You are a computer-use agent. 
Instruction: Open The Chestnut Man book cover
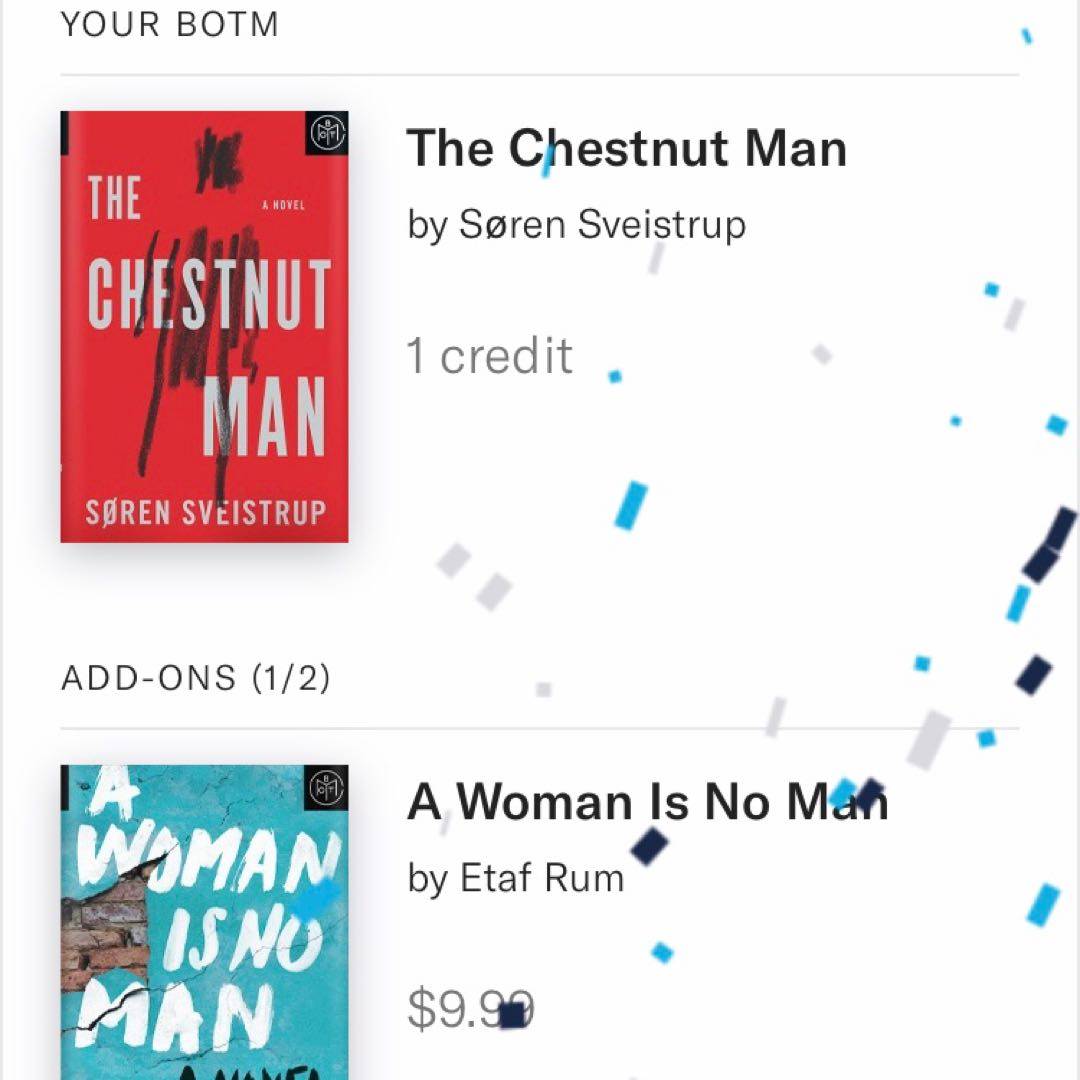point(204,327)
